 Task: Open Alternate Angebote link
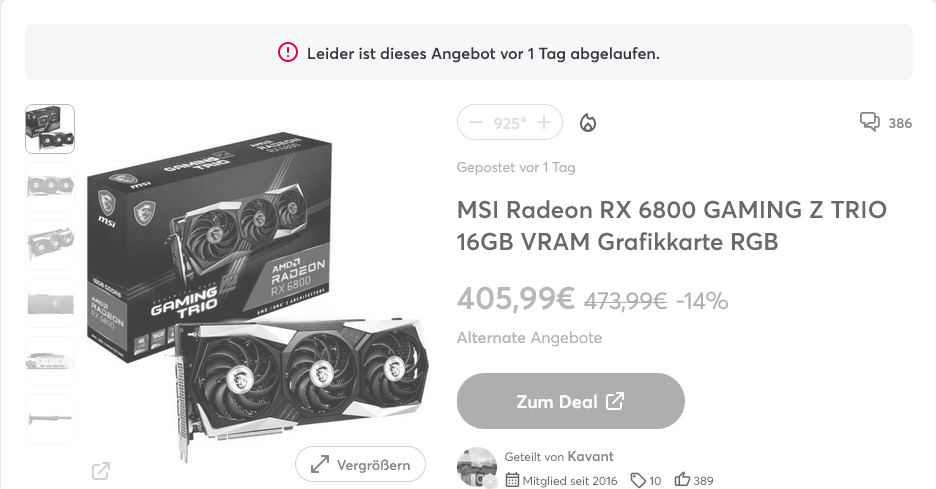[x=529, y=338]
